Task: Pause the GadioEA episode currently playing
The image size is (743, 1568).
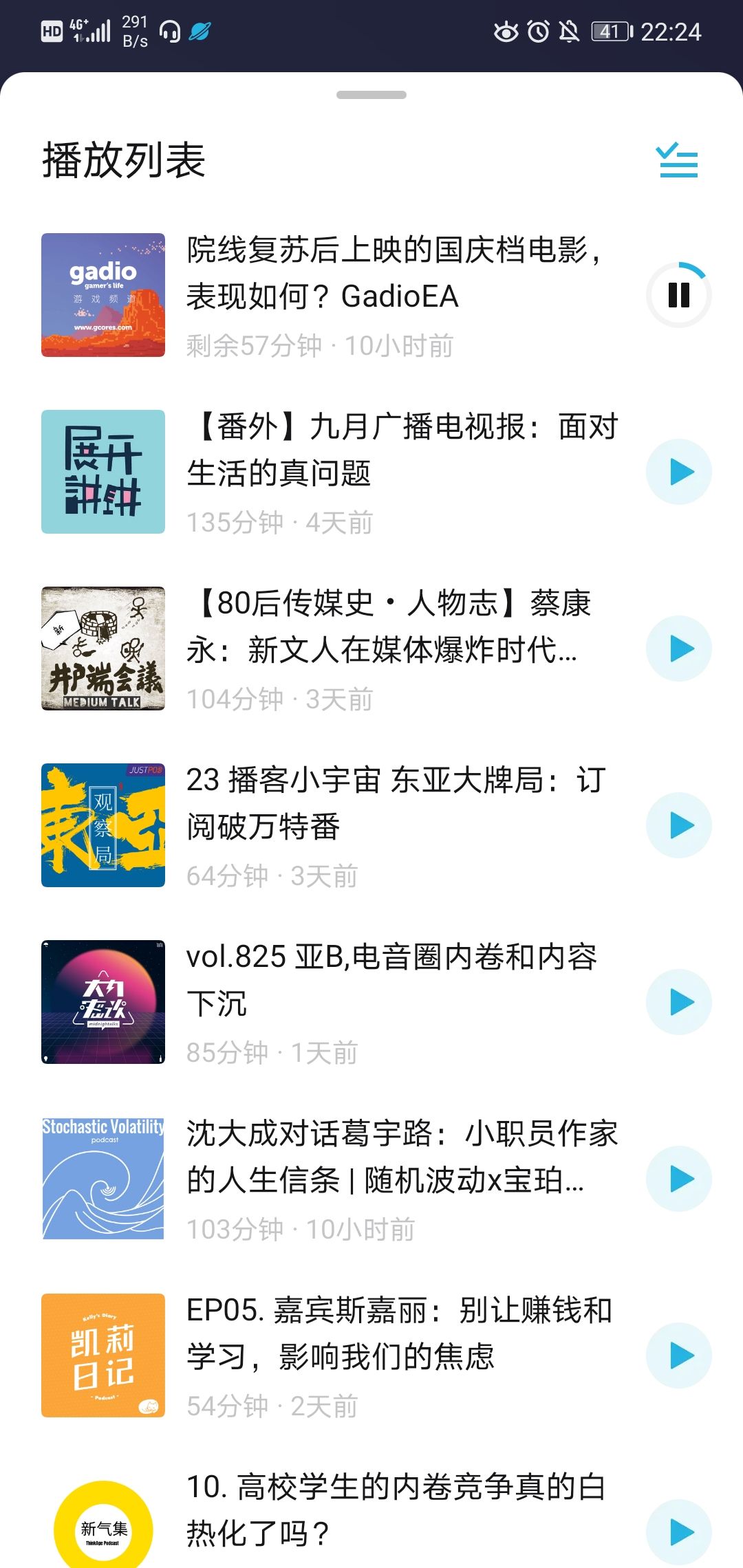Action: [x=679, y=295]
